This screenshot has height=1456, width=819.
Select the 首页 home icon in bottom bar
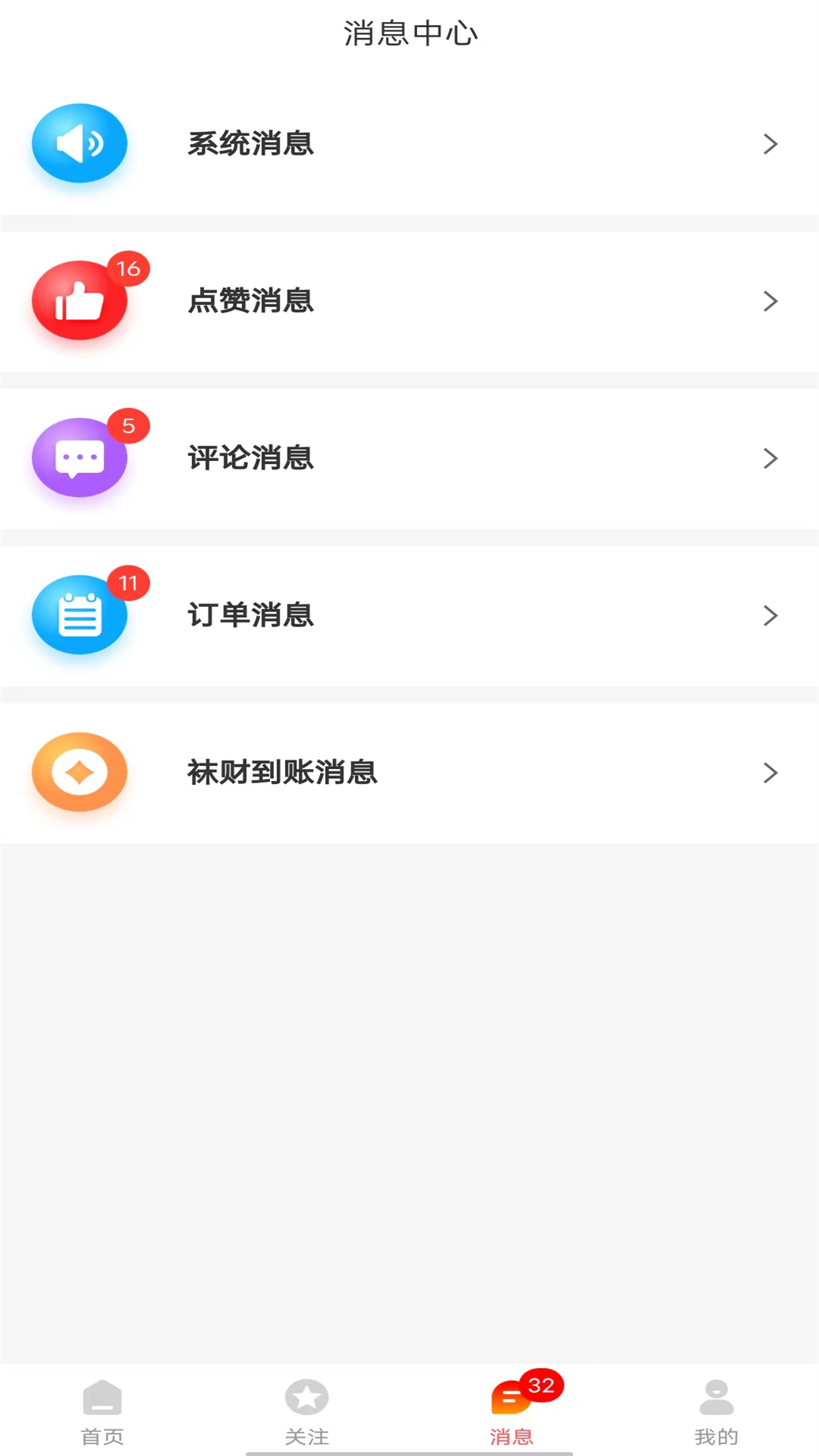point(102,1408)
